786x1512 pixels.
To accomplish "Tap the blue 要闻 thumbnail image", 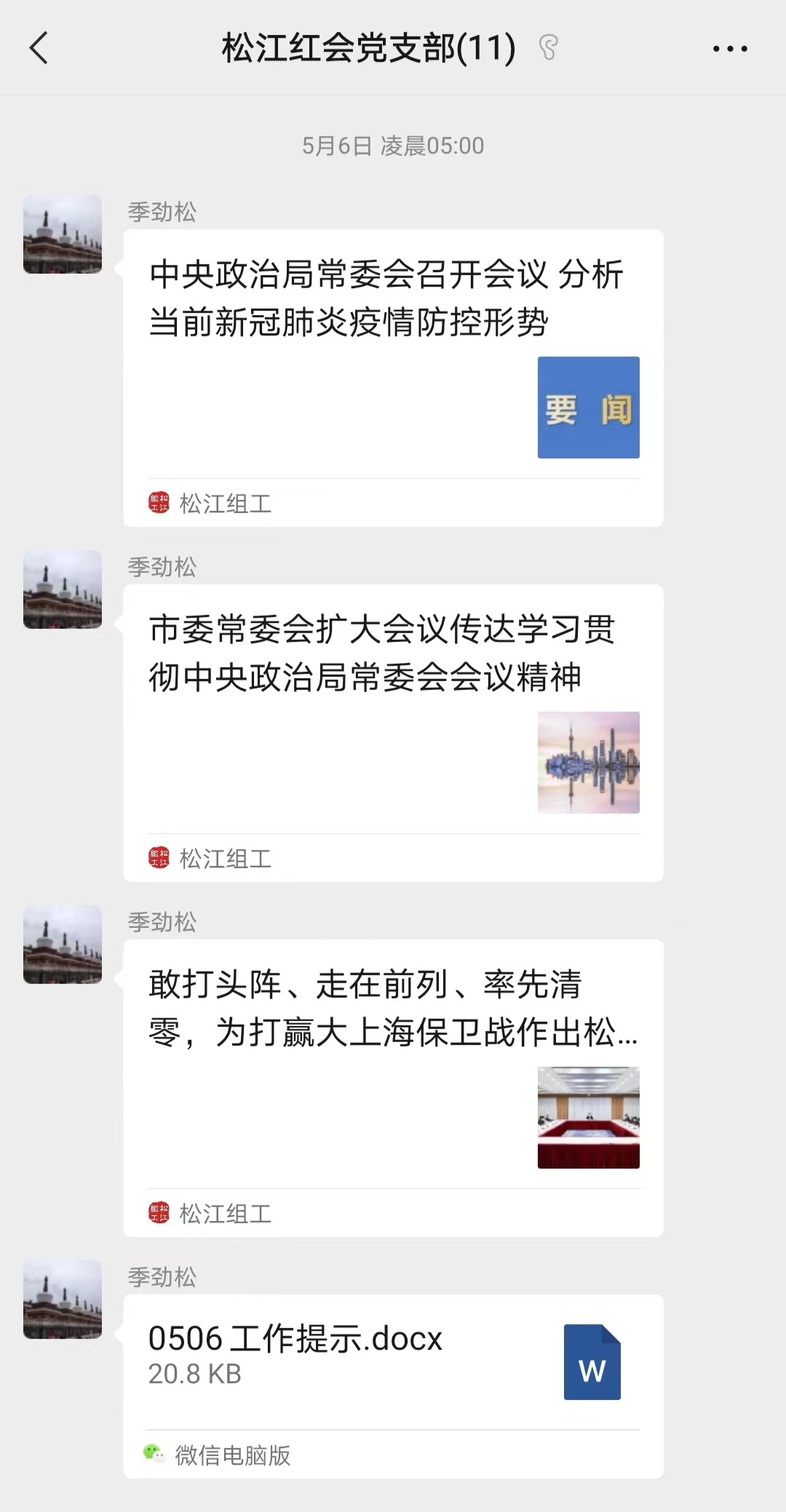I will (588, 407).
